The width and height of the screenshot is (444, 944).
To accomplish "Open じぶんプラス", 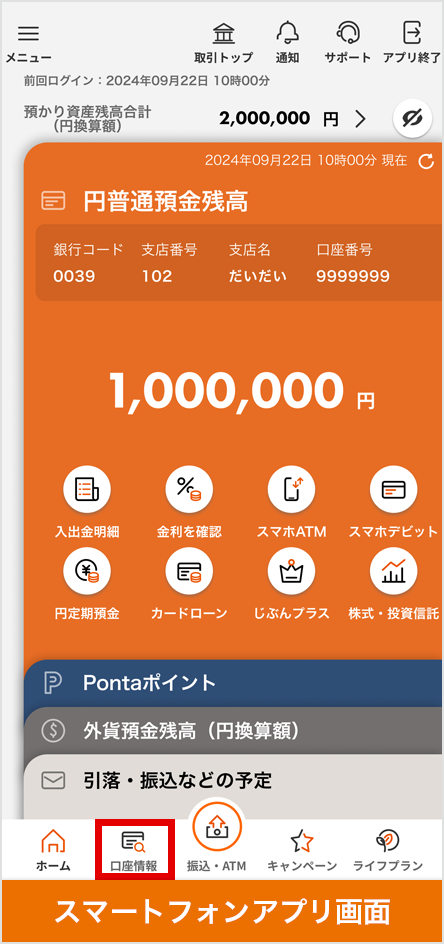I will [291, 584].
